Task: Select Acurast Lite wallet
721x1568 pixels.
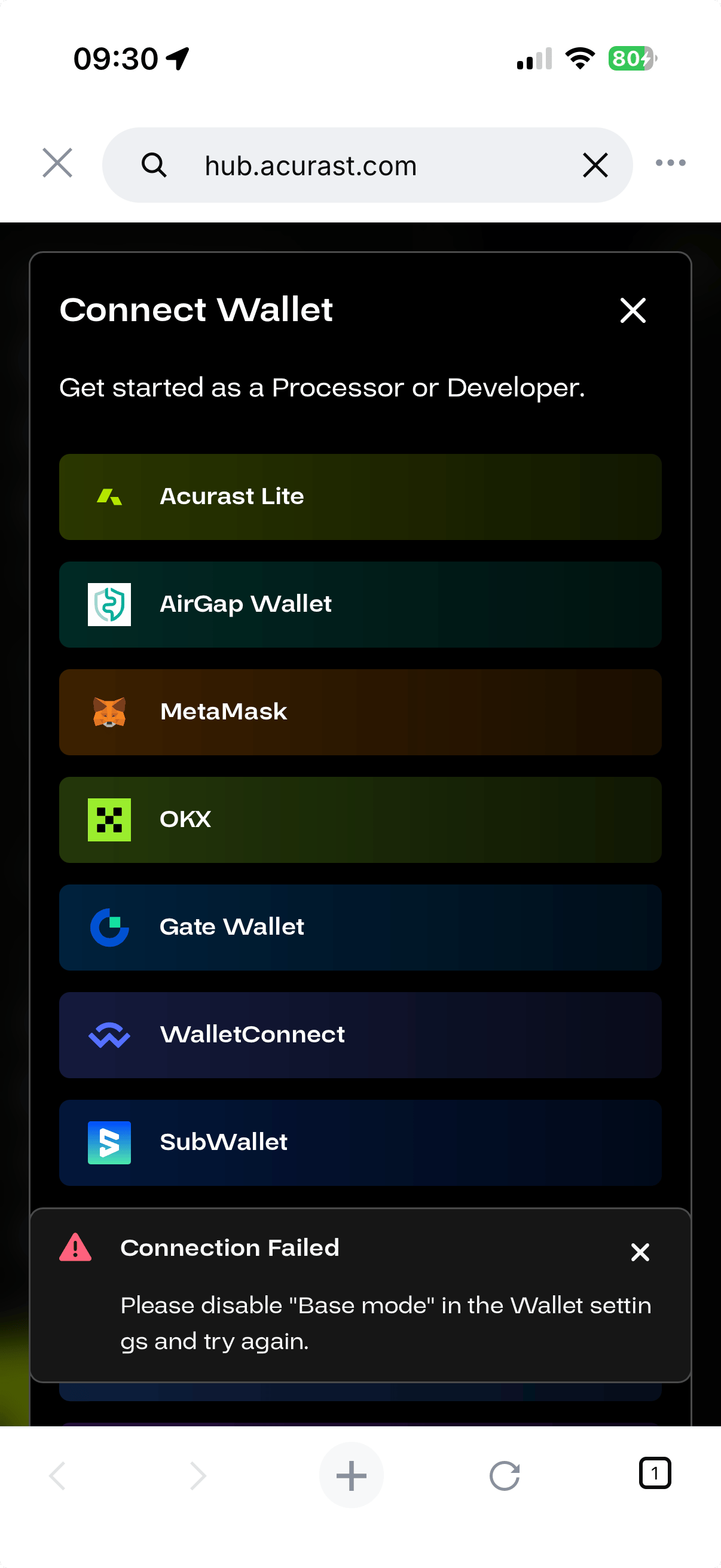Action: click(360, 497)
